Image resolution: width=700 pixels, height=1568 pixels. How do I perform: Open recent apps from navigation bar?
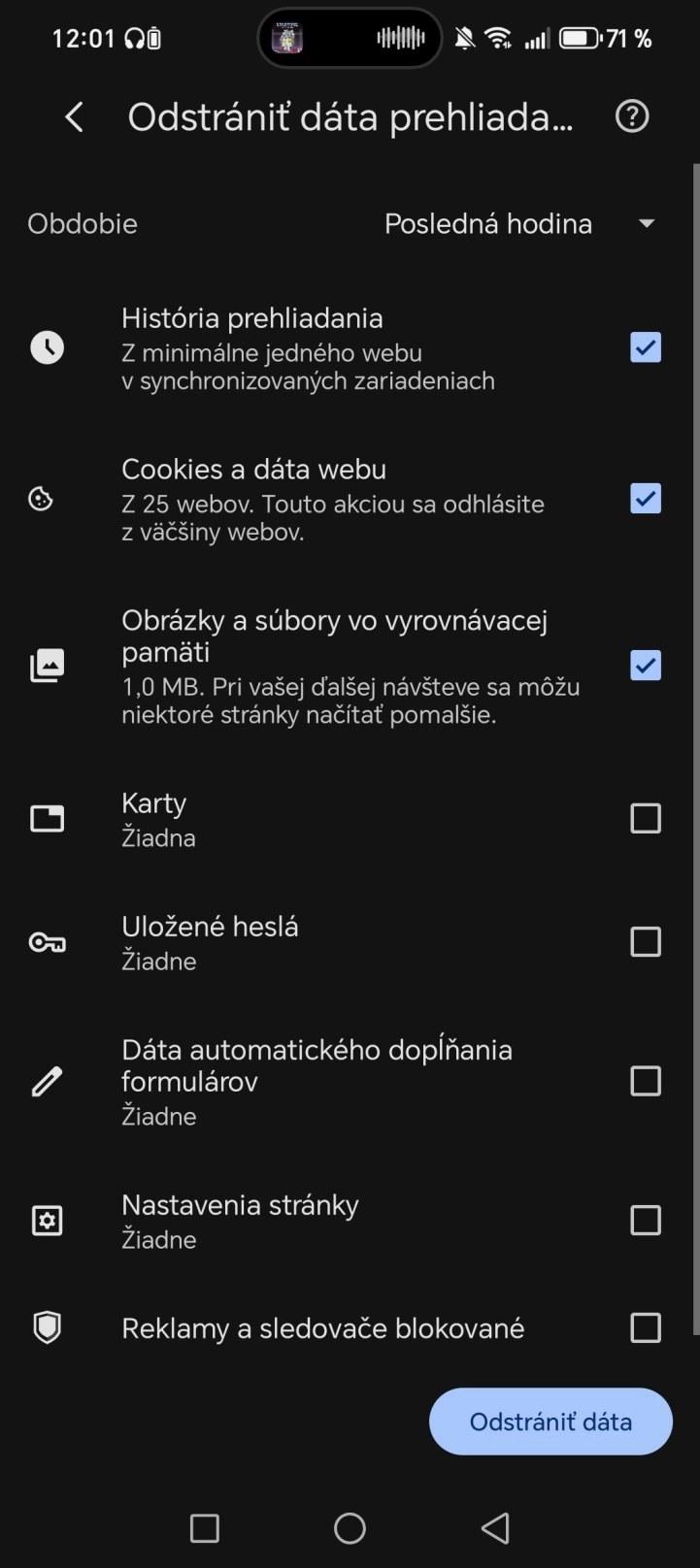coord(204,1528)
